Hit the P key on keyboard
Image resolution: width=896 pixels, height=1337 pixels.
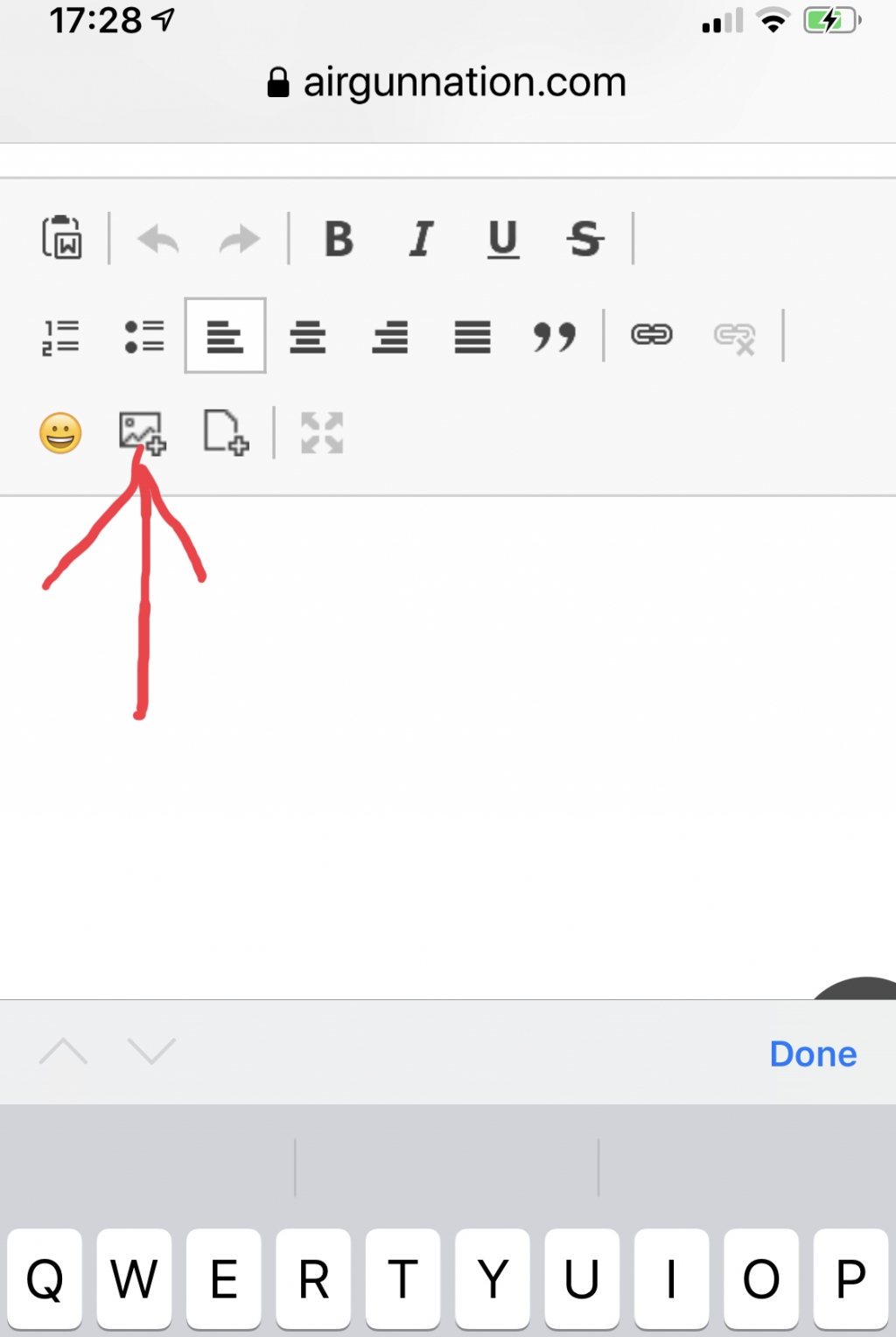(x=850, y=1278)
